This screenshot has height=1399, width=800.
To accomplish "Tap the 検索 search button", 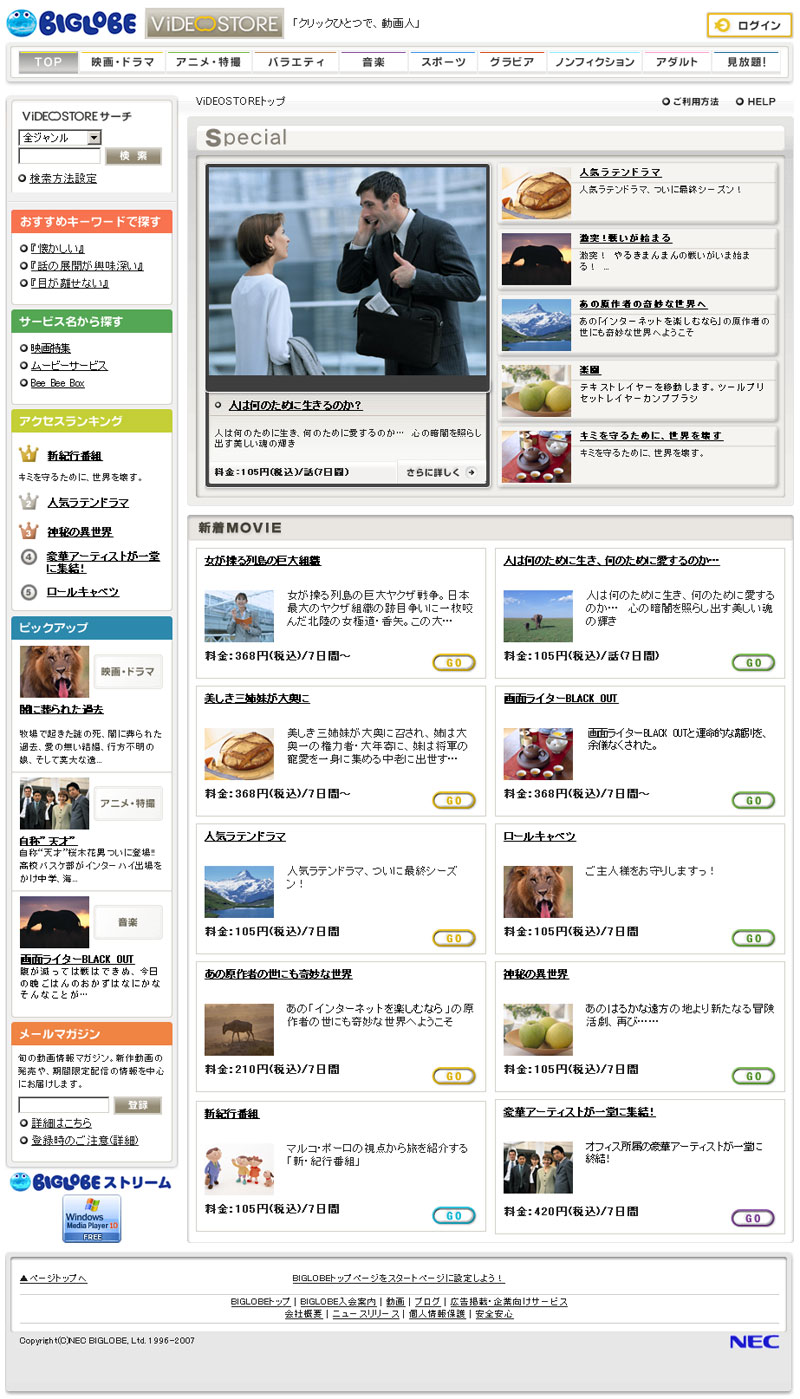I will pyautogui.click(x=133, y=156).
